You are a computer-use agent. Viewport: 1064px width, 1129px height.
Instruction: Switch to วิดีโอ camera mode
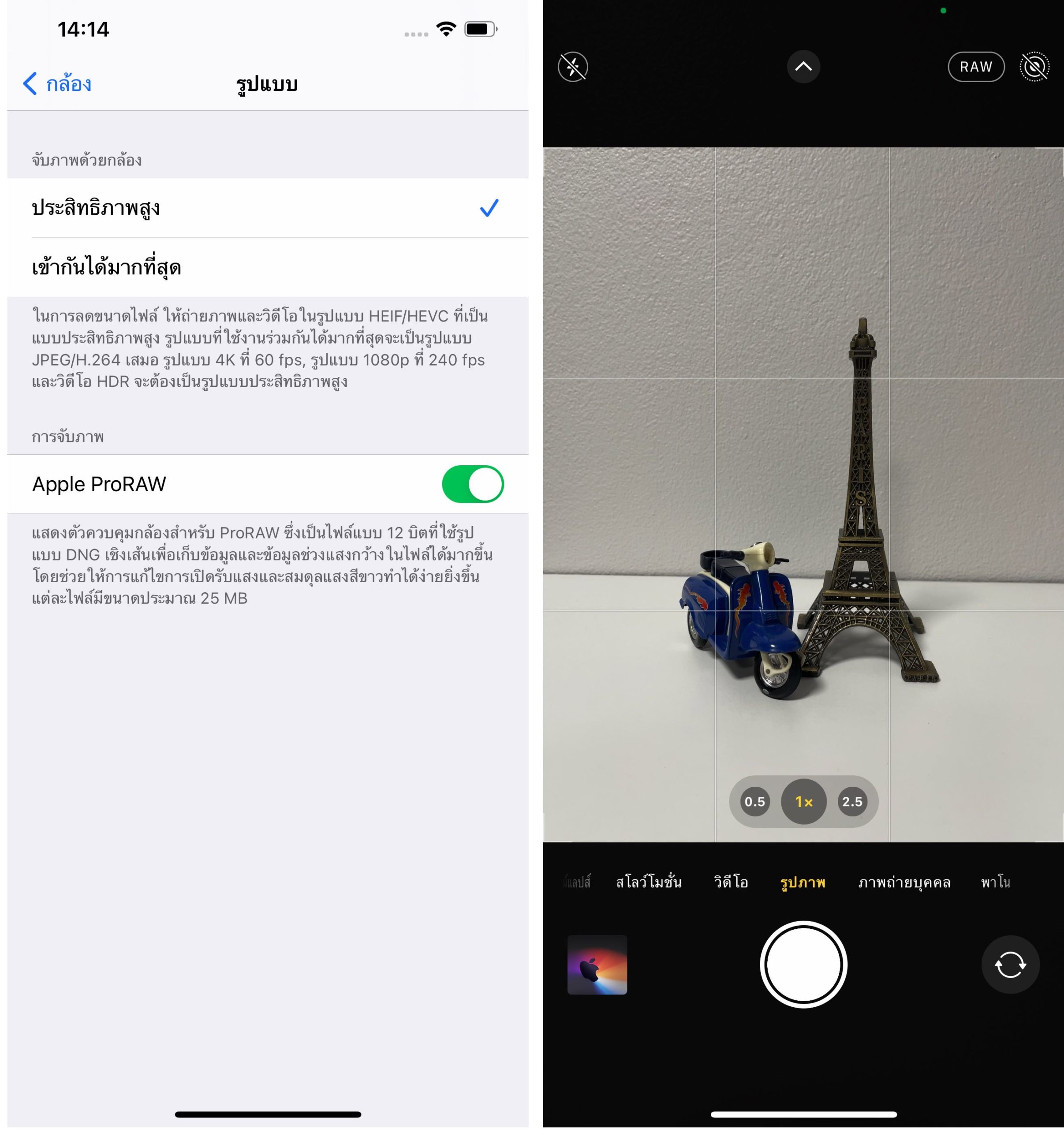[731, 882]
